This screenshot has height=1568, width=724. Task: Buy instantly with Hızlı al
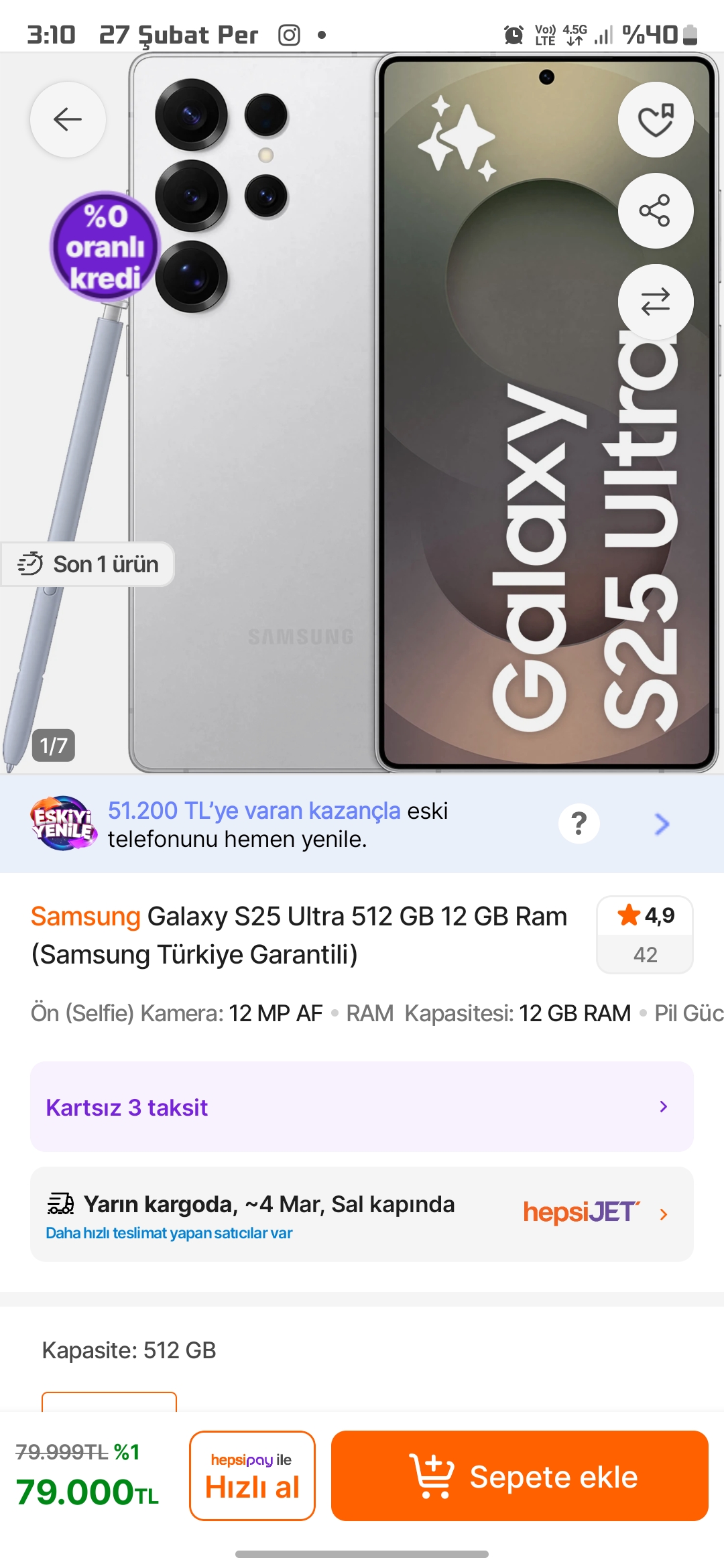(x=252, y=1476)
